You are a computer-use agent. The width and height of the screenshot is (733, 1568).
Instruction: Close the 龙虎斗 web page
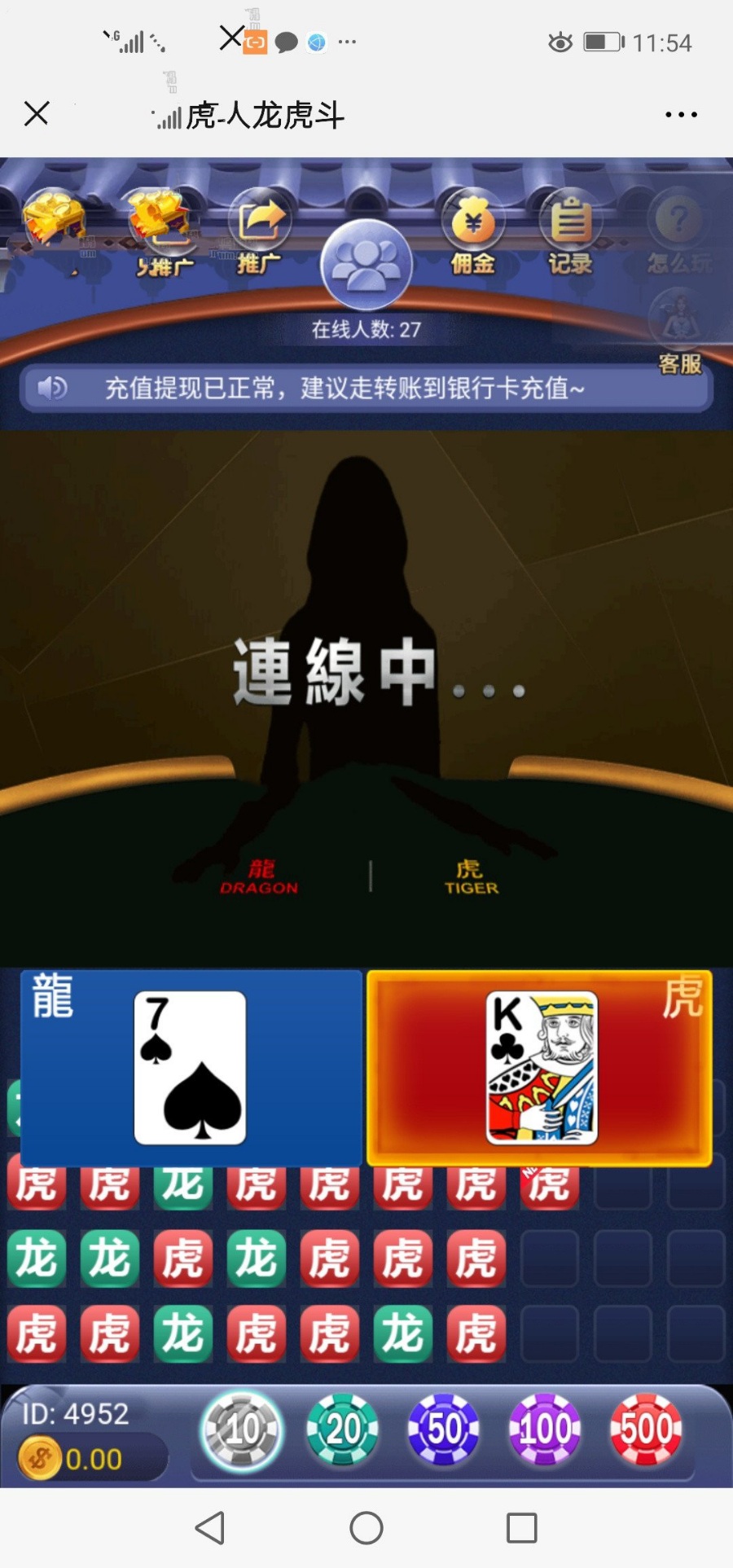(37, 114)
